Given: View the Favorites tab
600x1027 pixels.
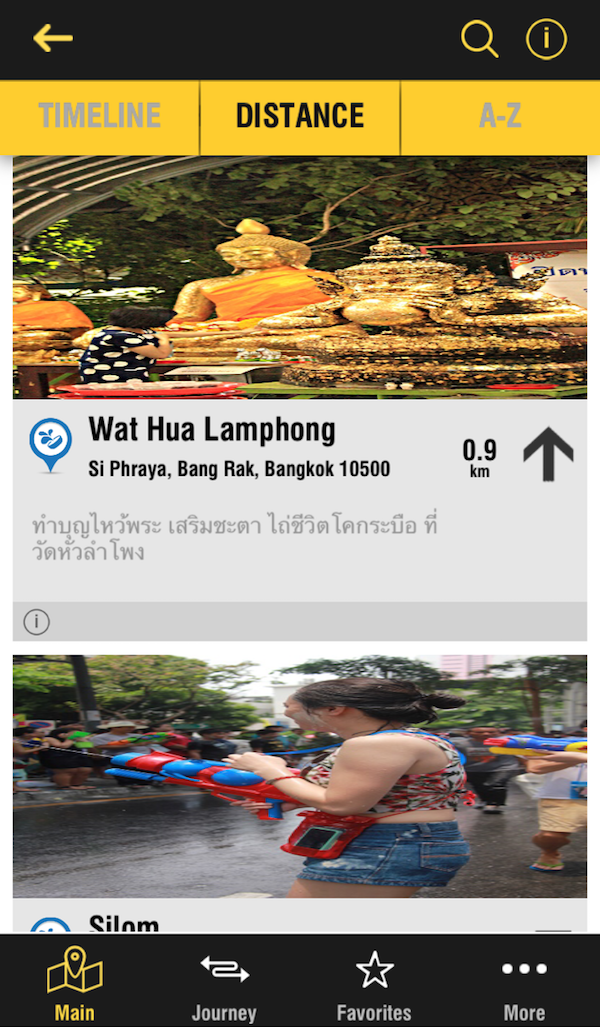Looking at the screenshot, I should pyautogui.click(x=374, y=982).
